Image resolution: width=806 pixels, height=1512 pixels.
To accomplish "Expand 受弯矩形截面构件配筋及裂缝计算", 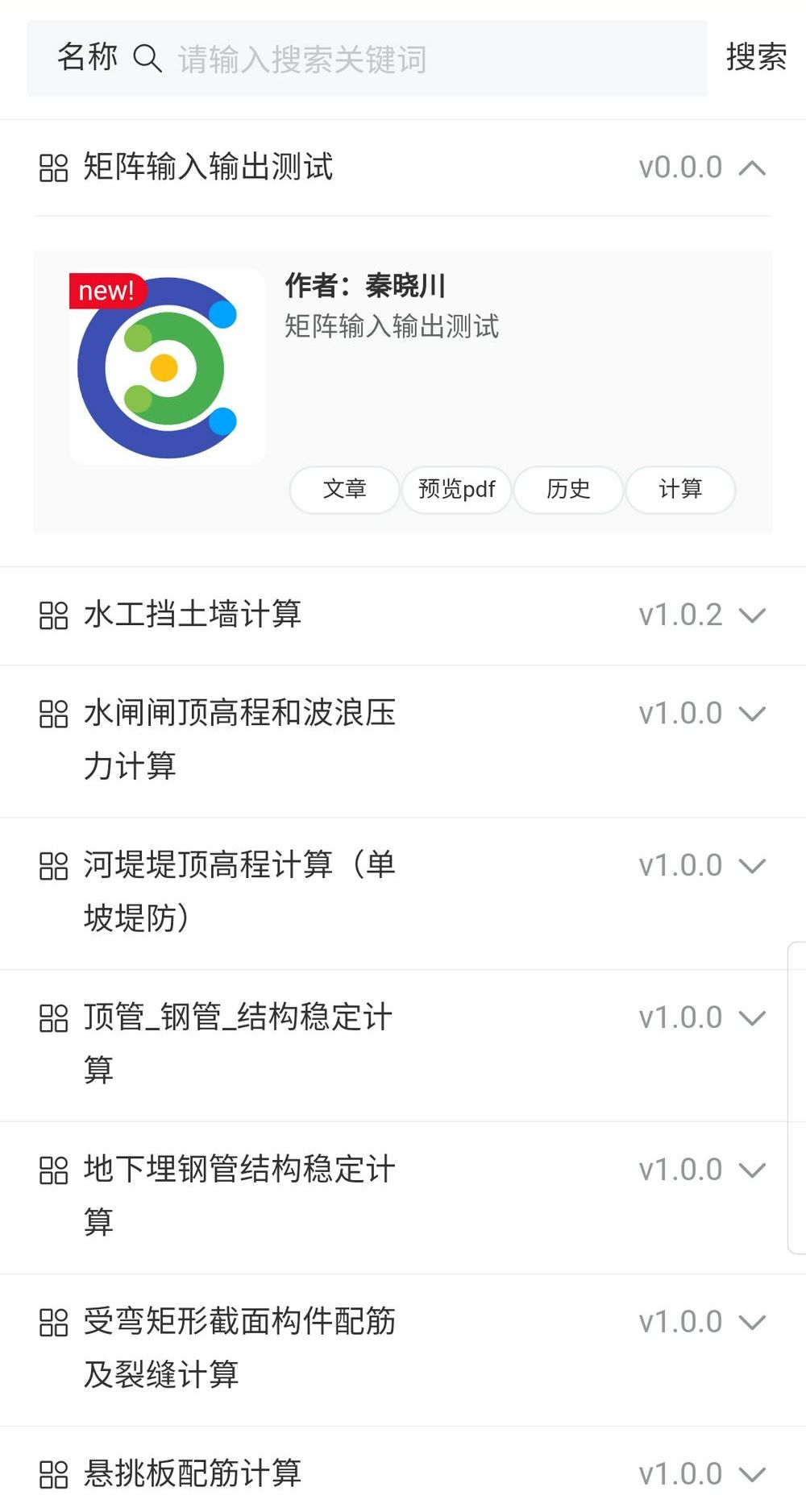I will pos(752,1323).
